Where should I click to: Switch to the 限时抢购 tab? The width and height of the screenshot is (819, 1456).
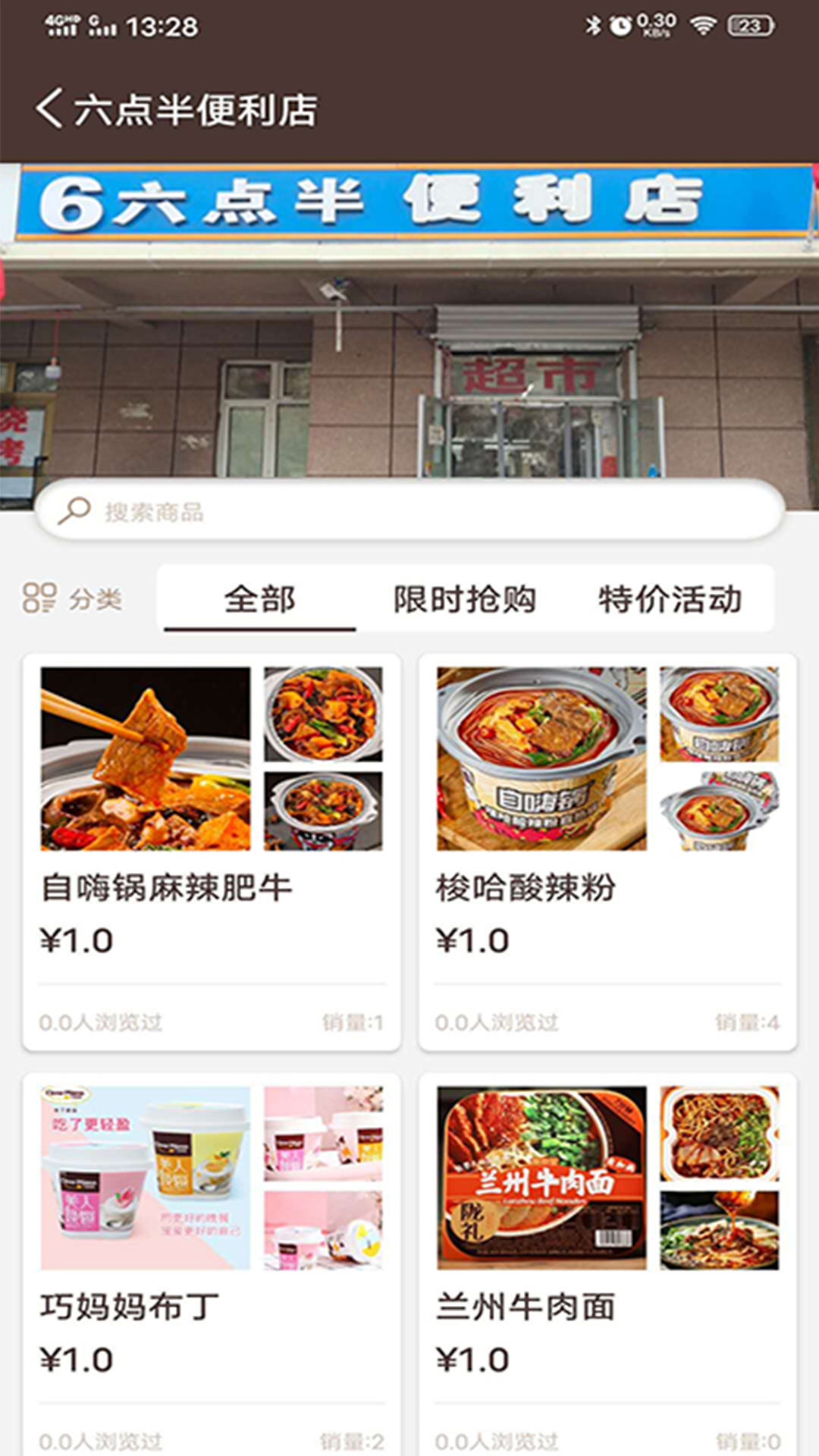[x=464, y=599]
